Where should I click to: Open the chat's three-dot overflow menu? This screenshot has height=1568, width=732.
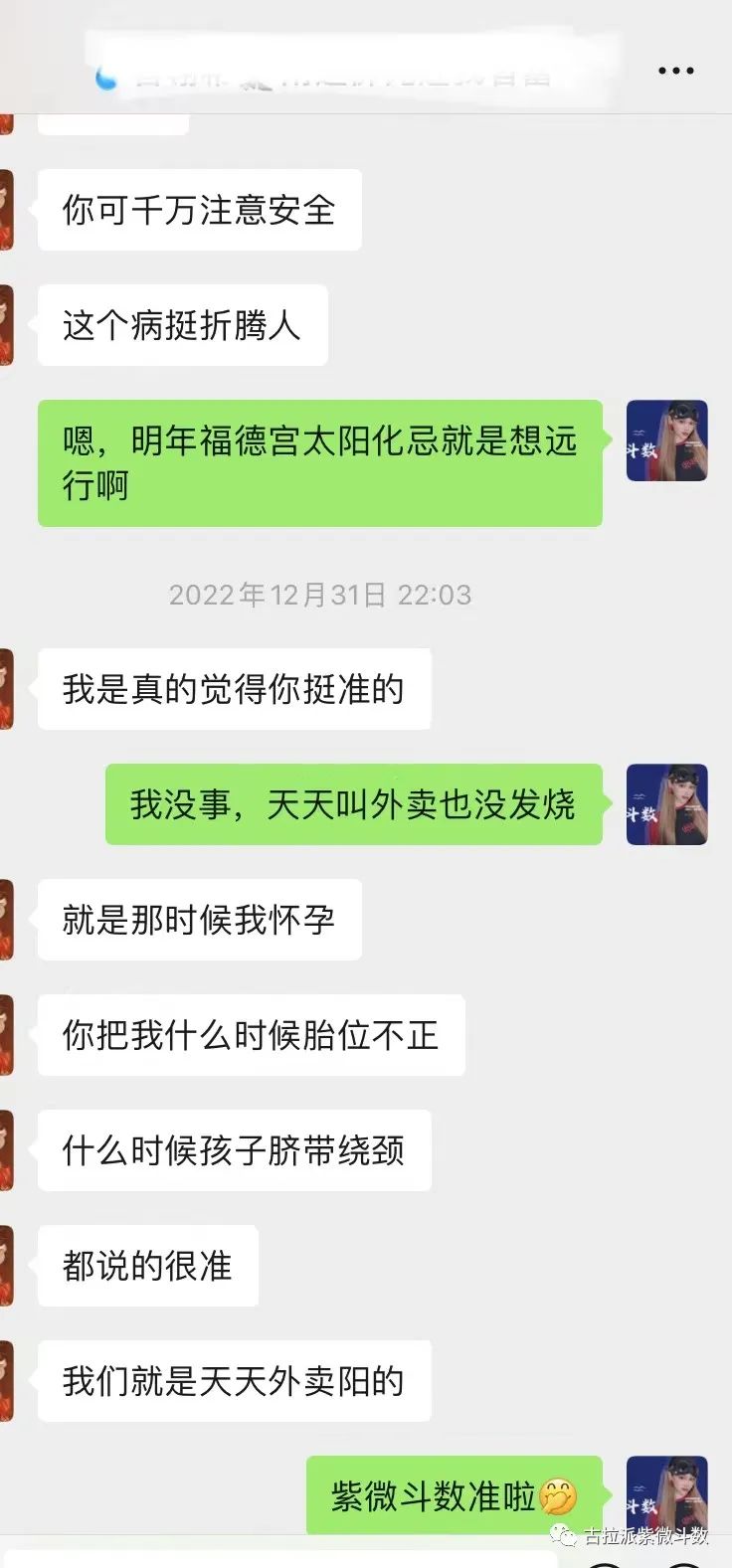(676, 71)
